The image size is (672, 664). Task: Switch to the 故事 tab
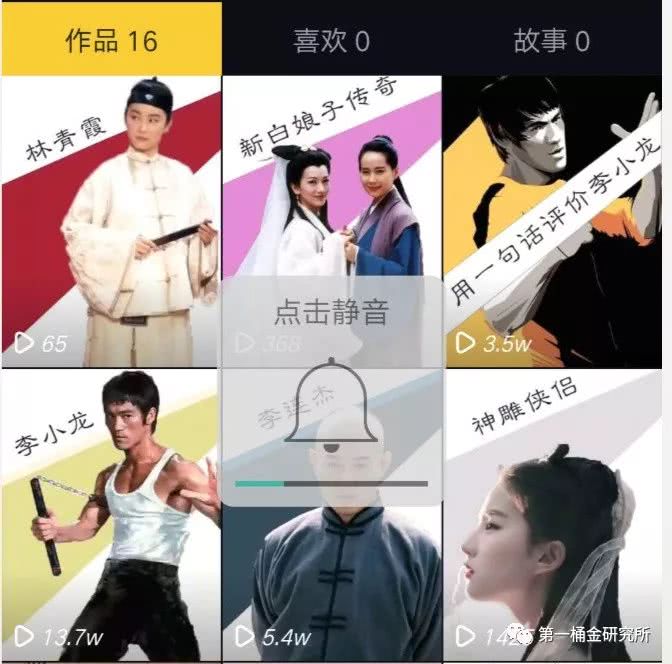click(551, 40)
